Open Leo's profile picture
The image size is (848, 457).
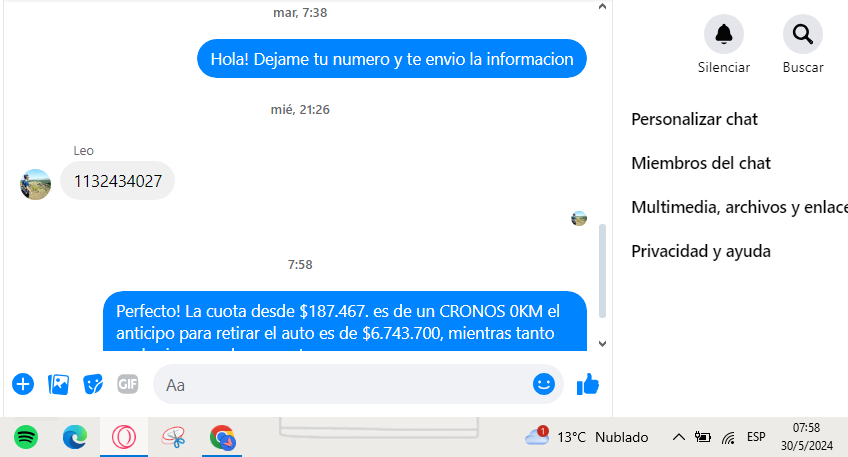[35, 184]
